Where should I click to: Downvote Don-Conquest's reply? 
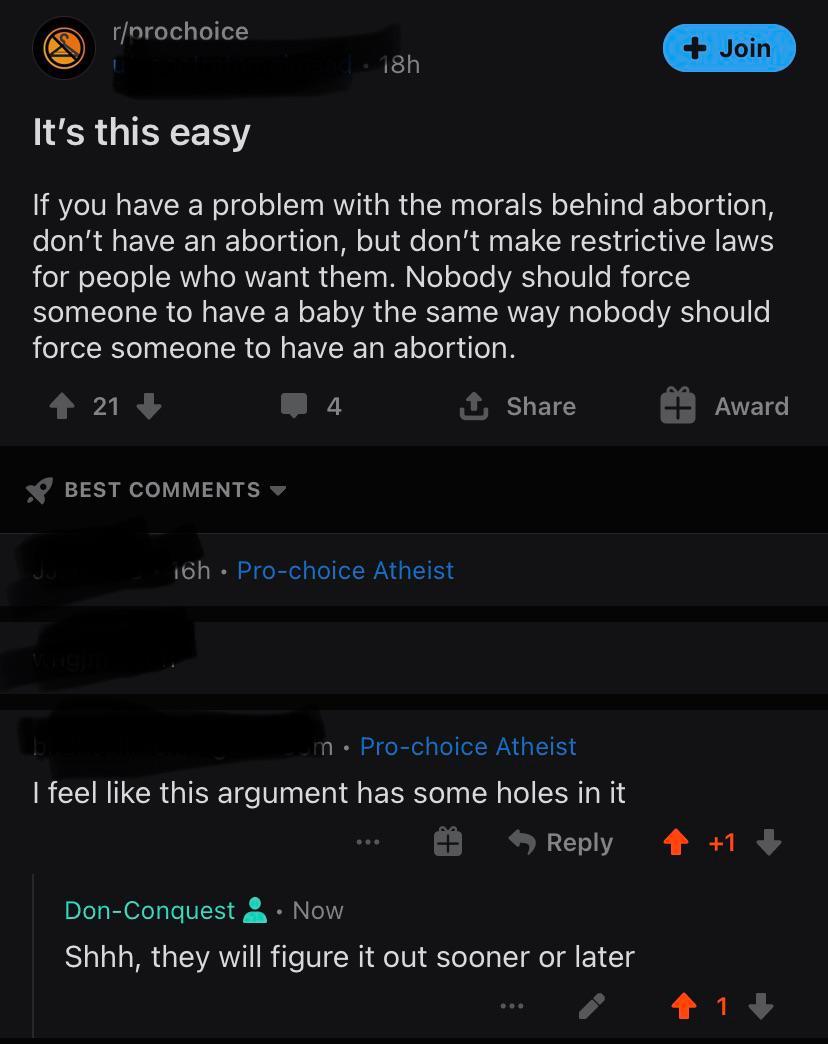762,1006
